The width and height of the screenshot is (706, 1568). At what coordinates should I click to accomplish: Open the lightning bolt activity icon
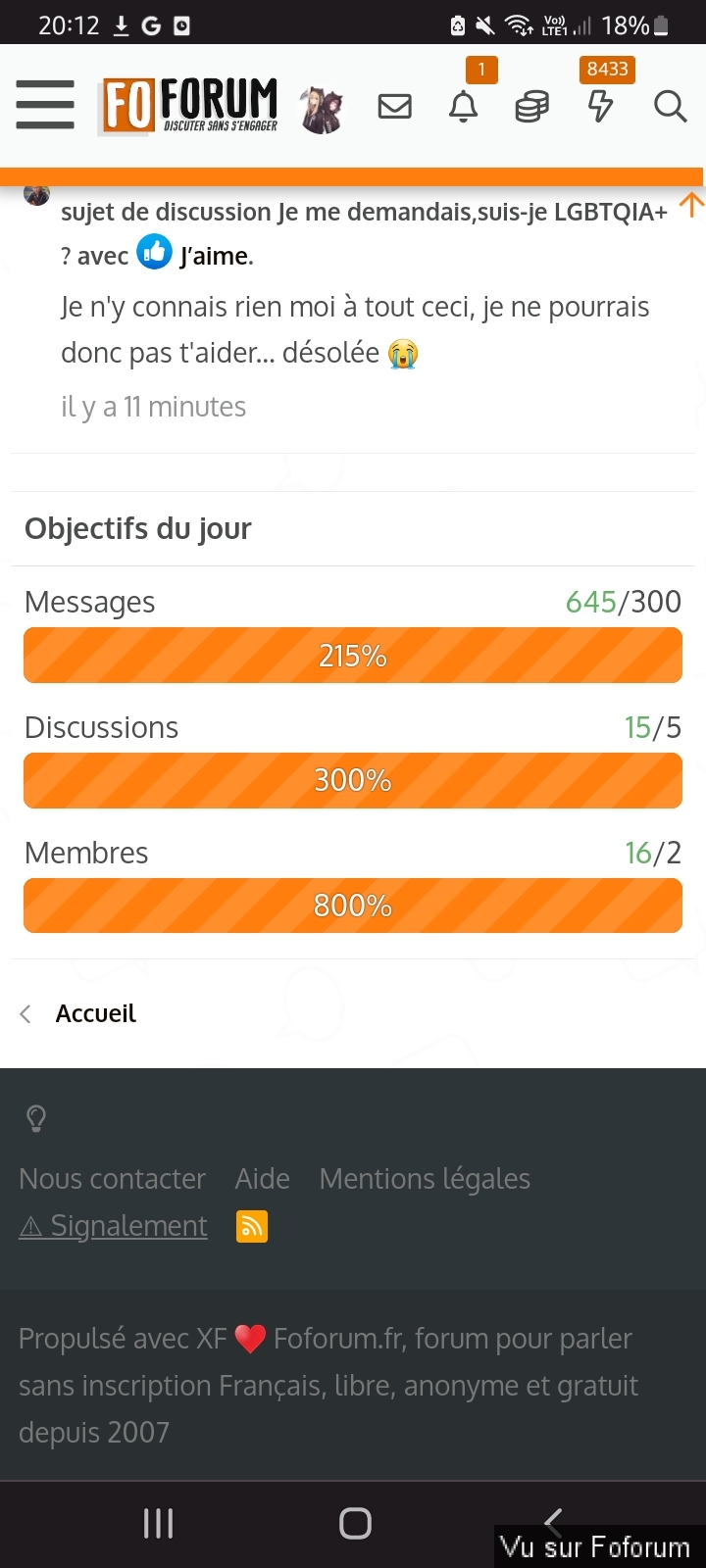600,105
